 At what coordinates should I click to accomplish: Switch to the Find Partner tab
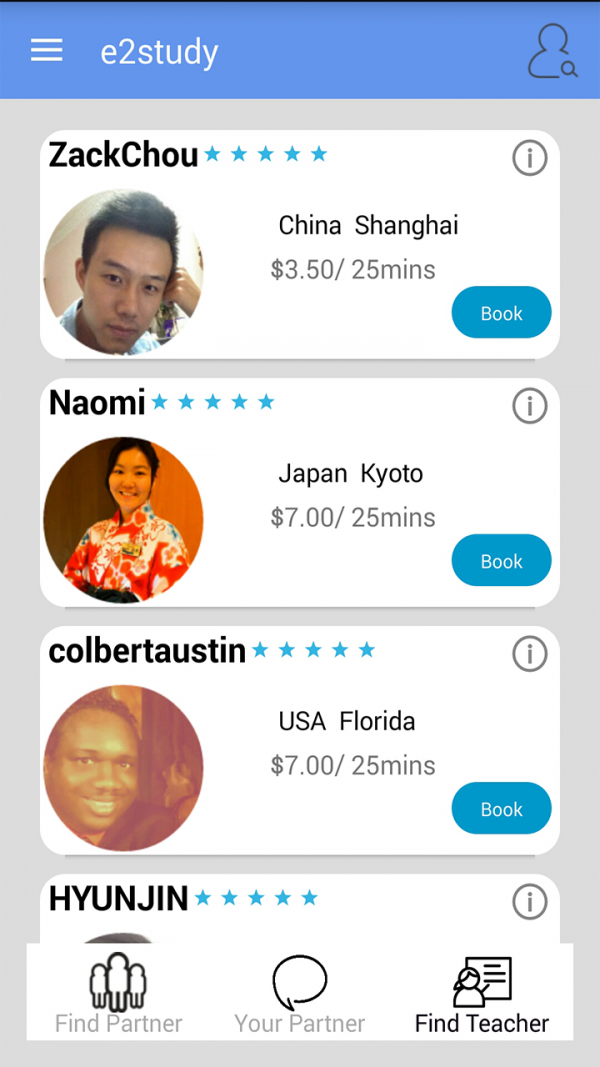[x=119, y=994]
